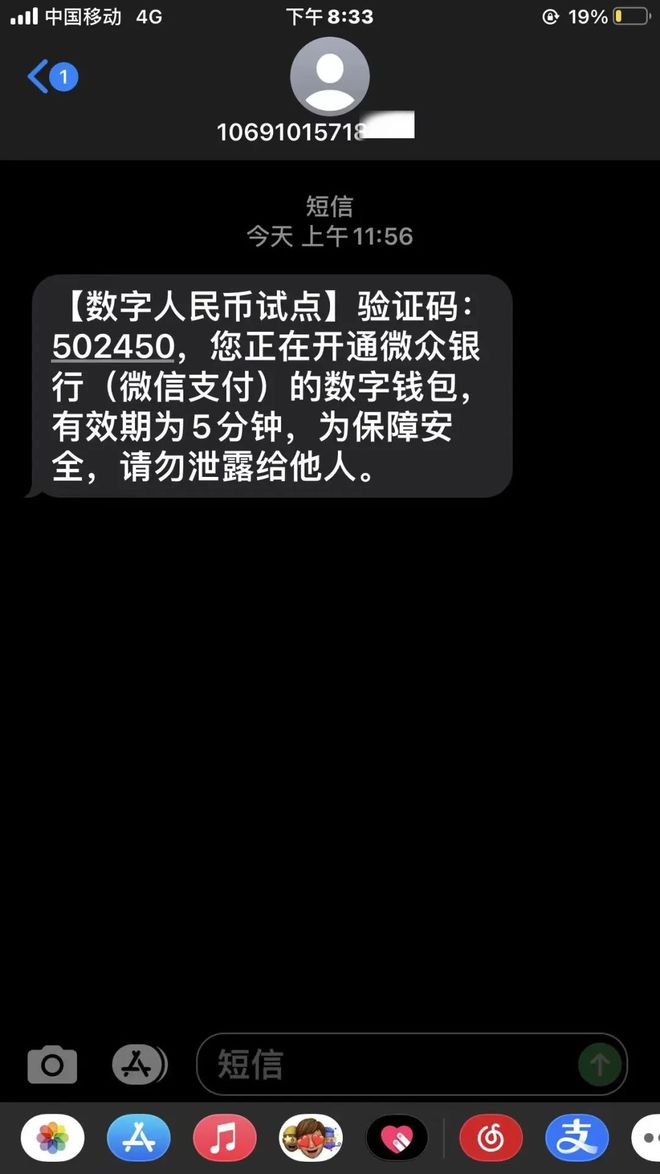This screenshot has height=1174, width=660.
Task: Open NetEase Cloud Music in the app strip
Action: pyautogui.click(x=491, y=1138)
